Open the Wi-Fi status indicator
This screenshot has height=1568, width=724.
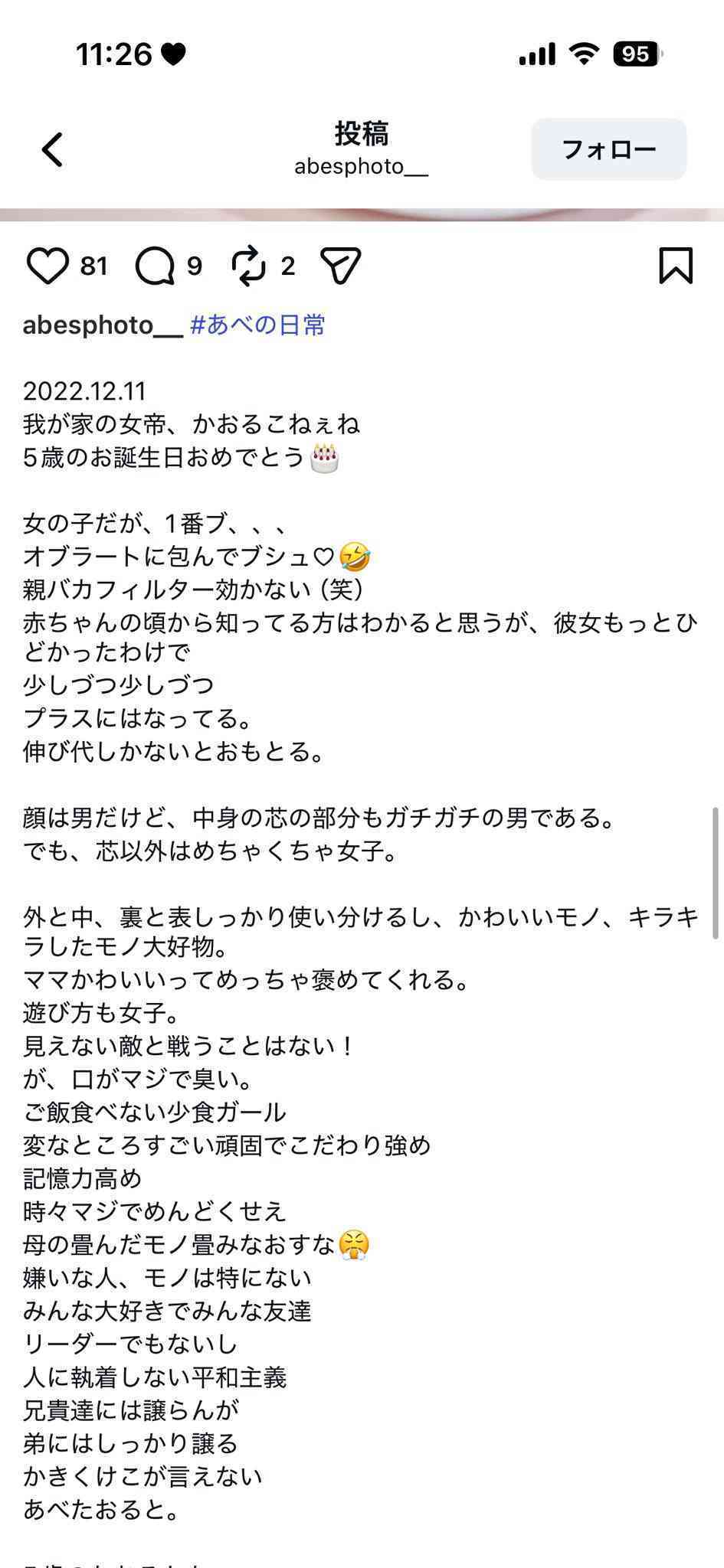click(584, 54)
